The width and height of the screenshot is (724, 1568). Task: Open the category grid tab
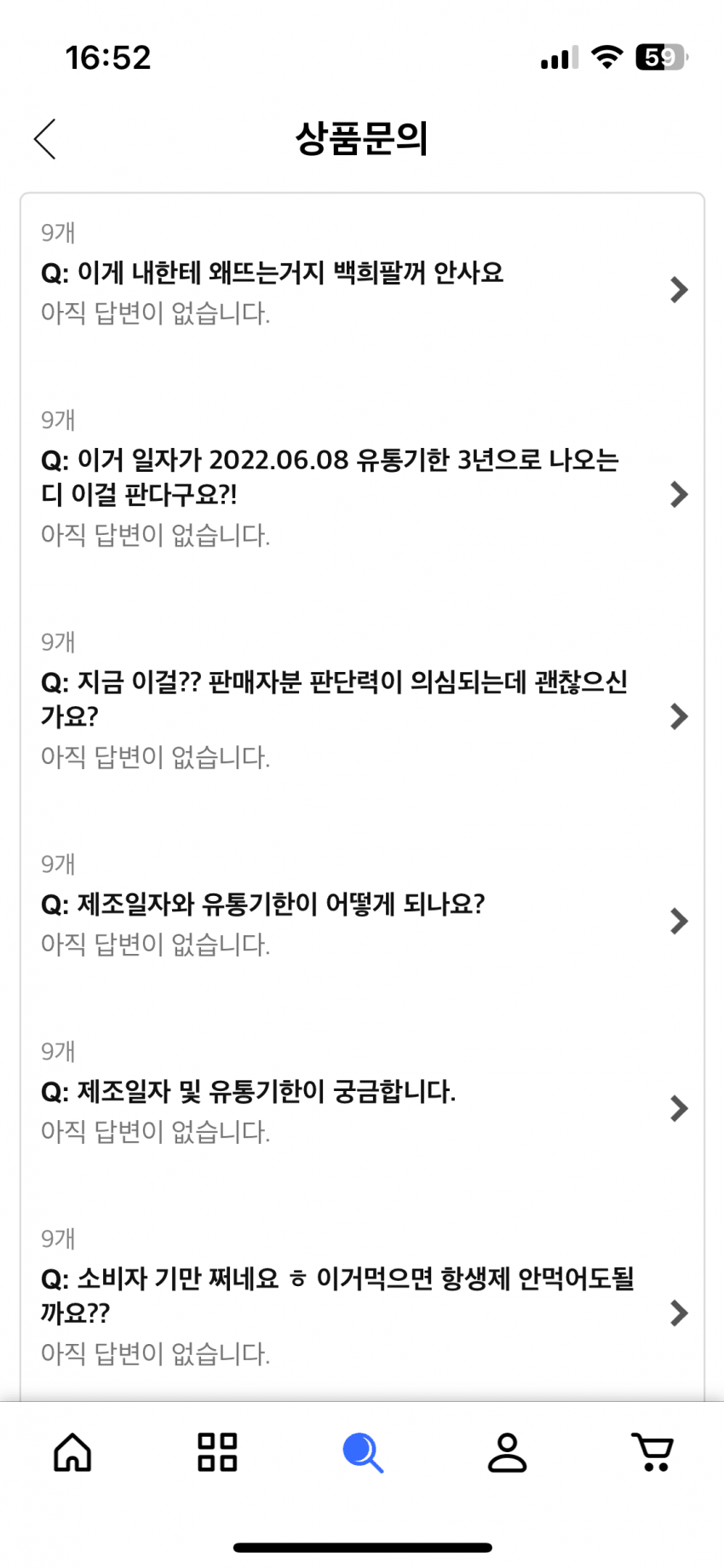tap(217, 1452)
